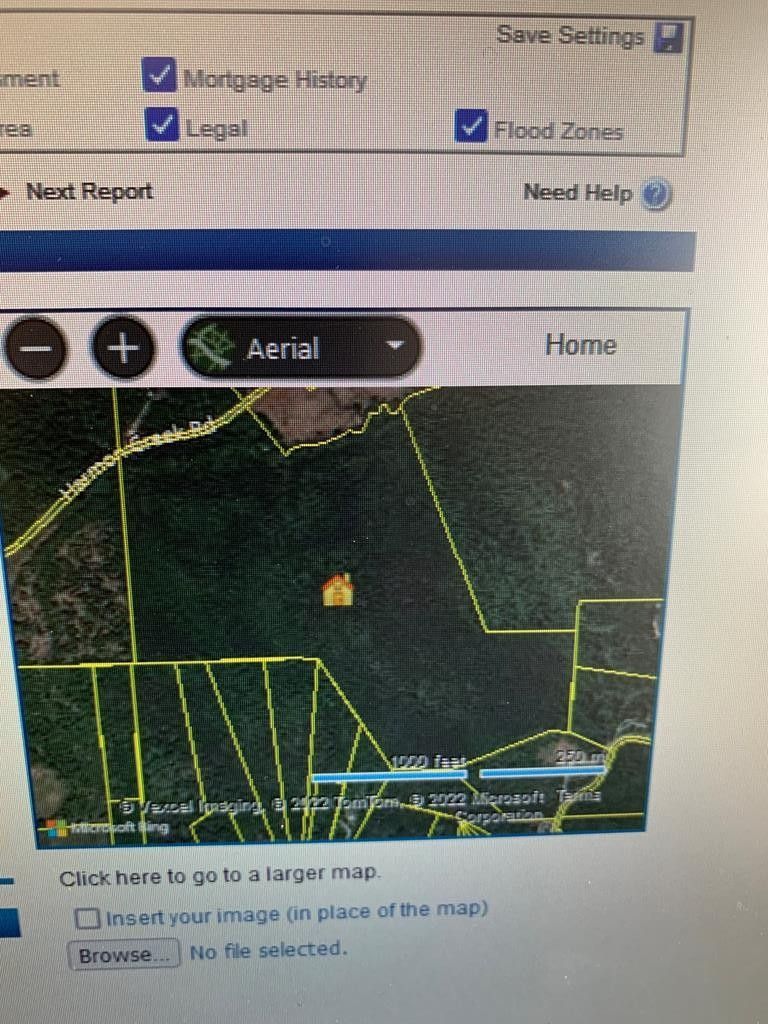Screen dimensions: 768x1024
Task: Enable Insert your image in place of map
Action: coord(90,915)
